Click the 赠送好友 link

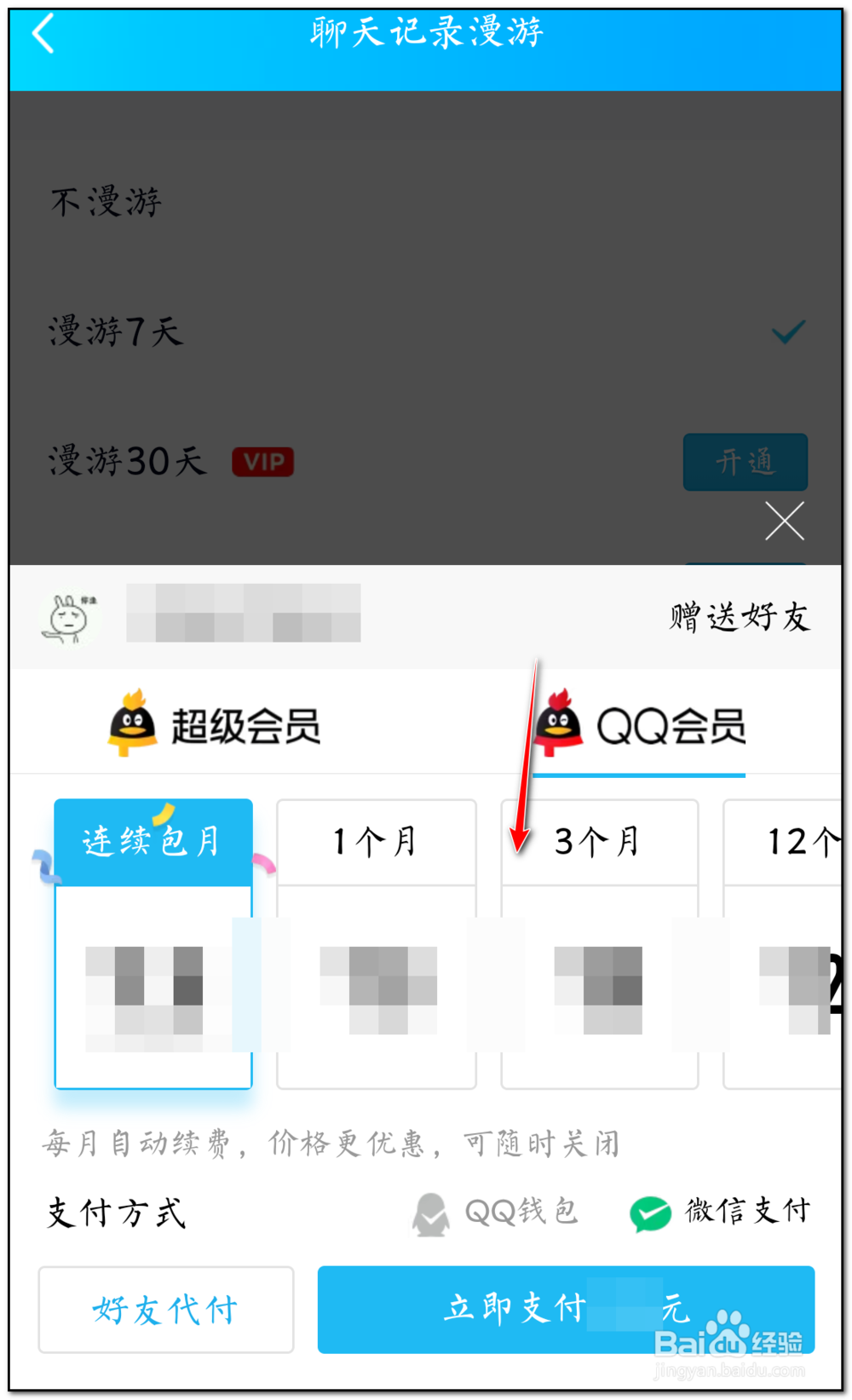[x=738, y=616]
